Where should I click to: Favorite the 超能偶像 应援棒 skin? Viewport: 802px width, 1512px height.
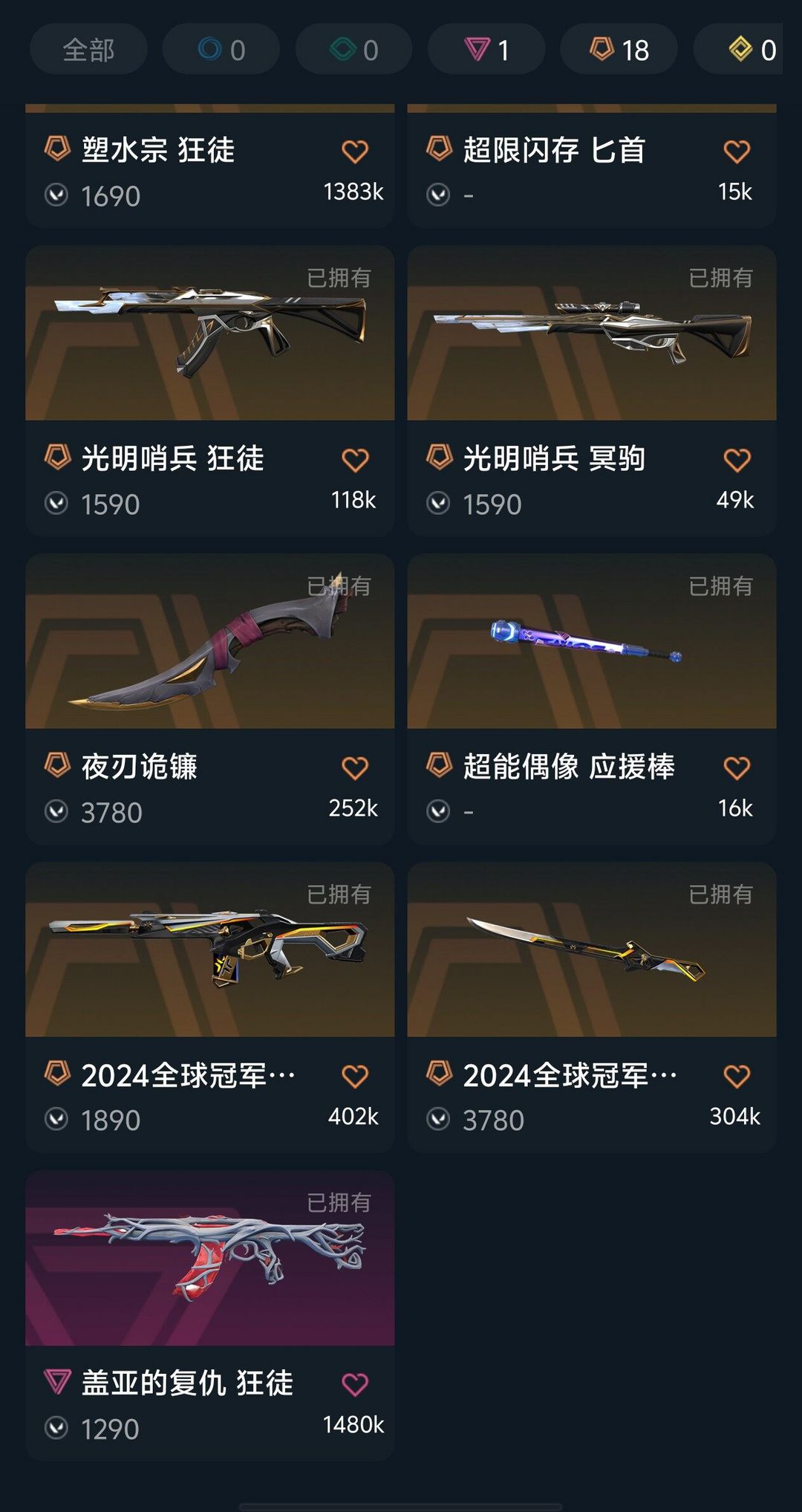pos(737,768)
